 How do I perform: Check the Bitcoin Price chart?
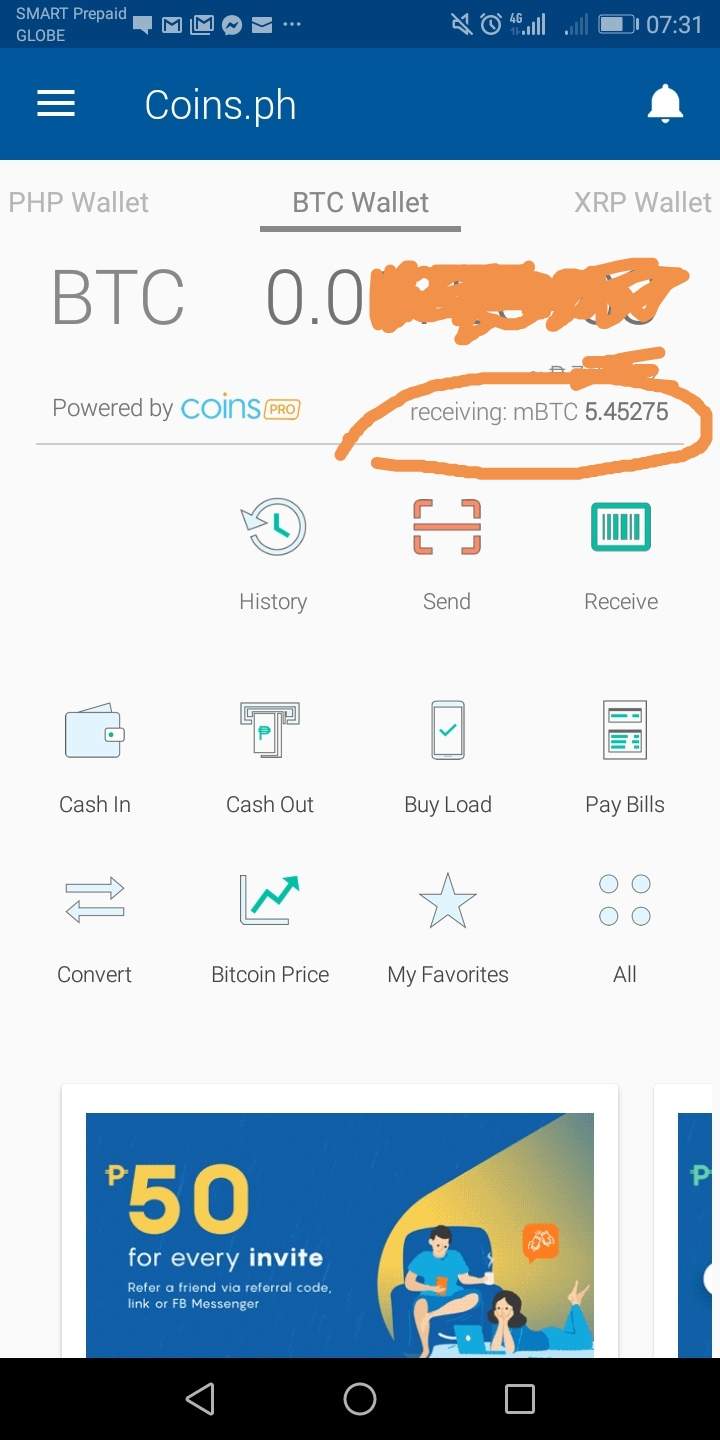(x=270, y=927)
